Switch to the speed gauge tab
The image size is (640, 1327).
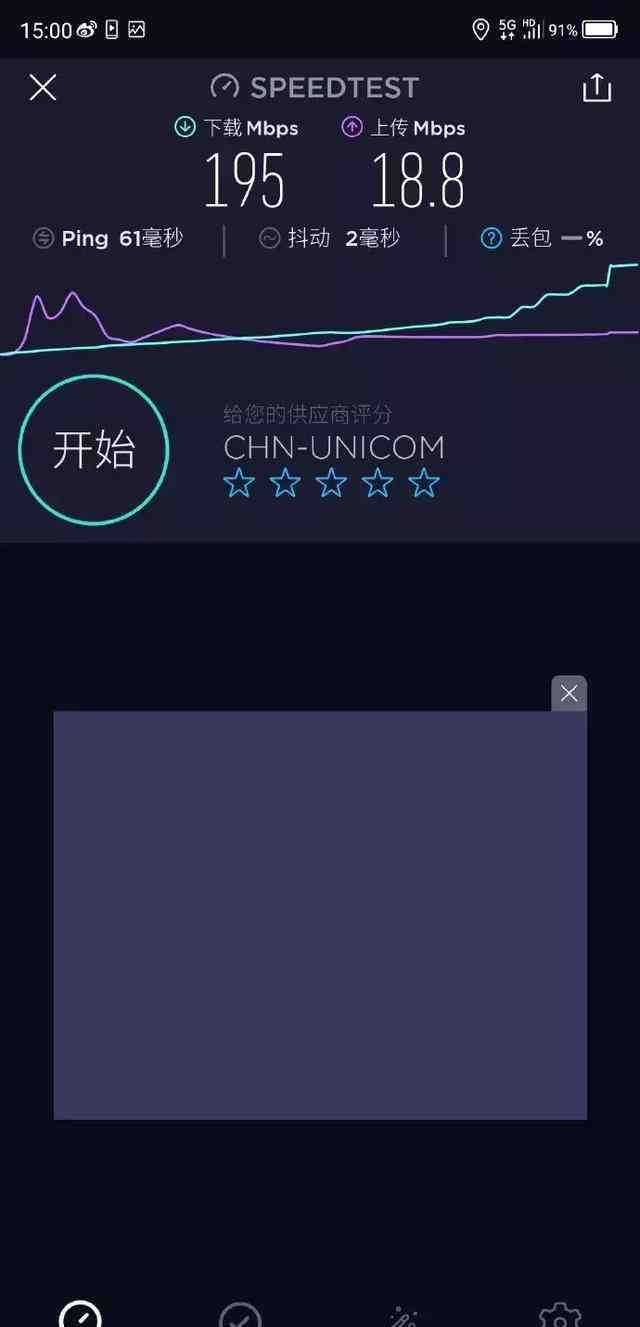click(80, 1314)
